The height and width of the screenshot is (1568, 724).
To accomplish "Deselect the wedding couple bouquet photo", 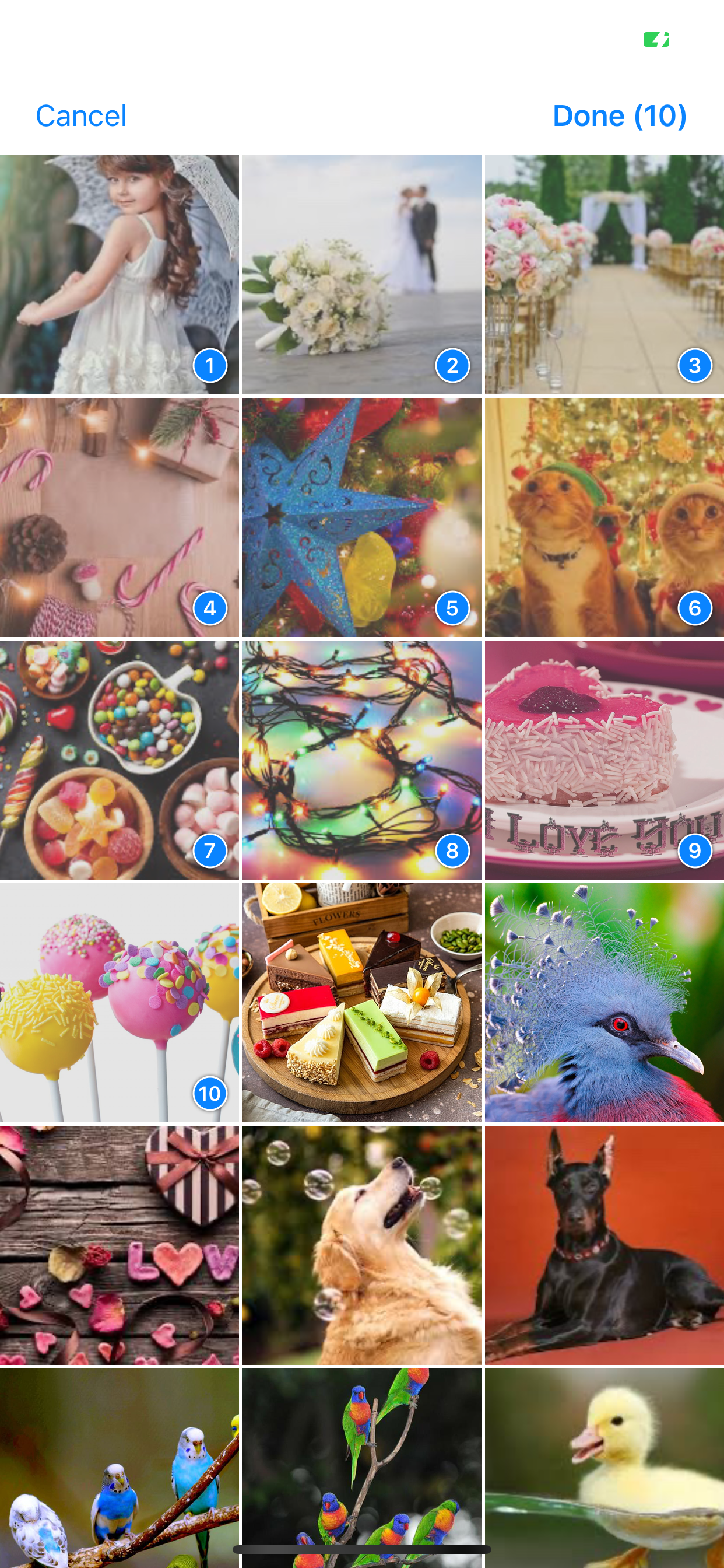I will pyautogui.click(x=361, y=275).
